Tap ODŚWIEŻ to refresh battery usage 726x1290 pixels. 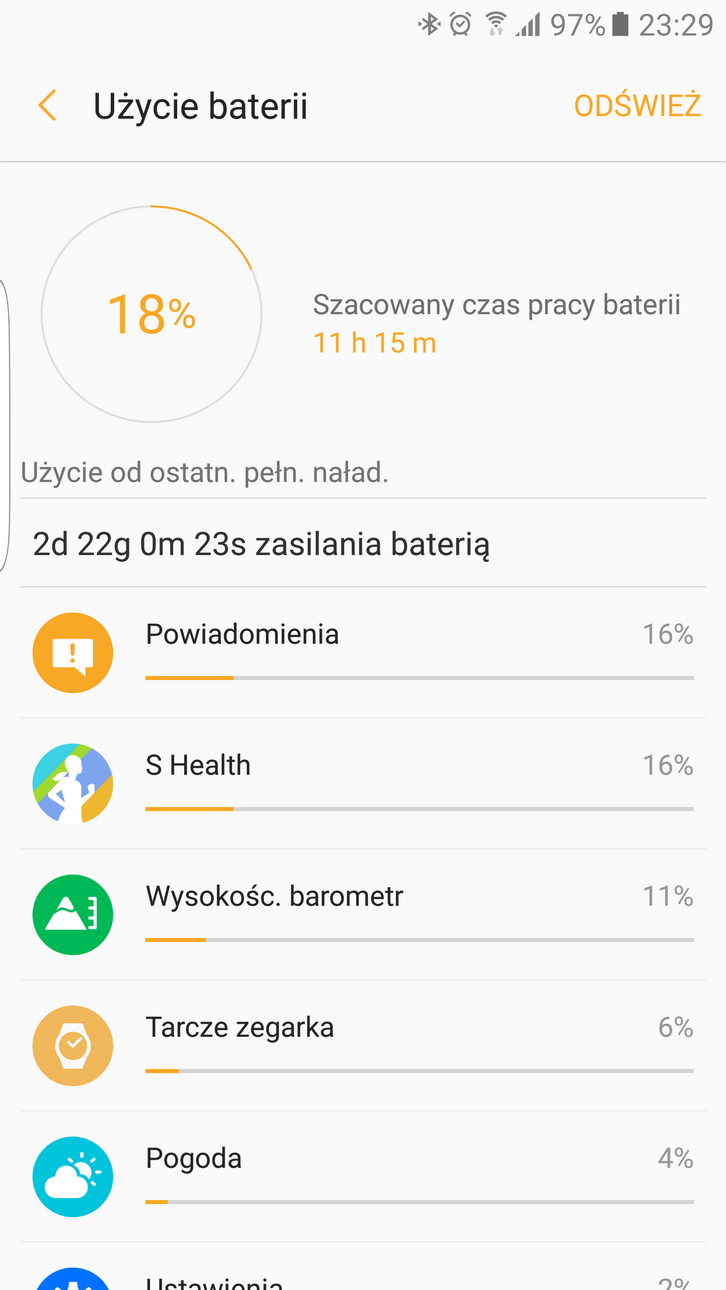coord(637,106)
